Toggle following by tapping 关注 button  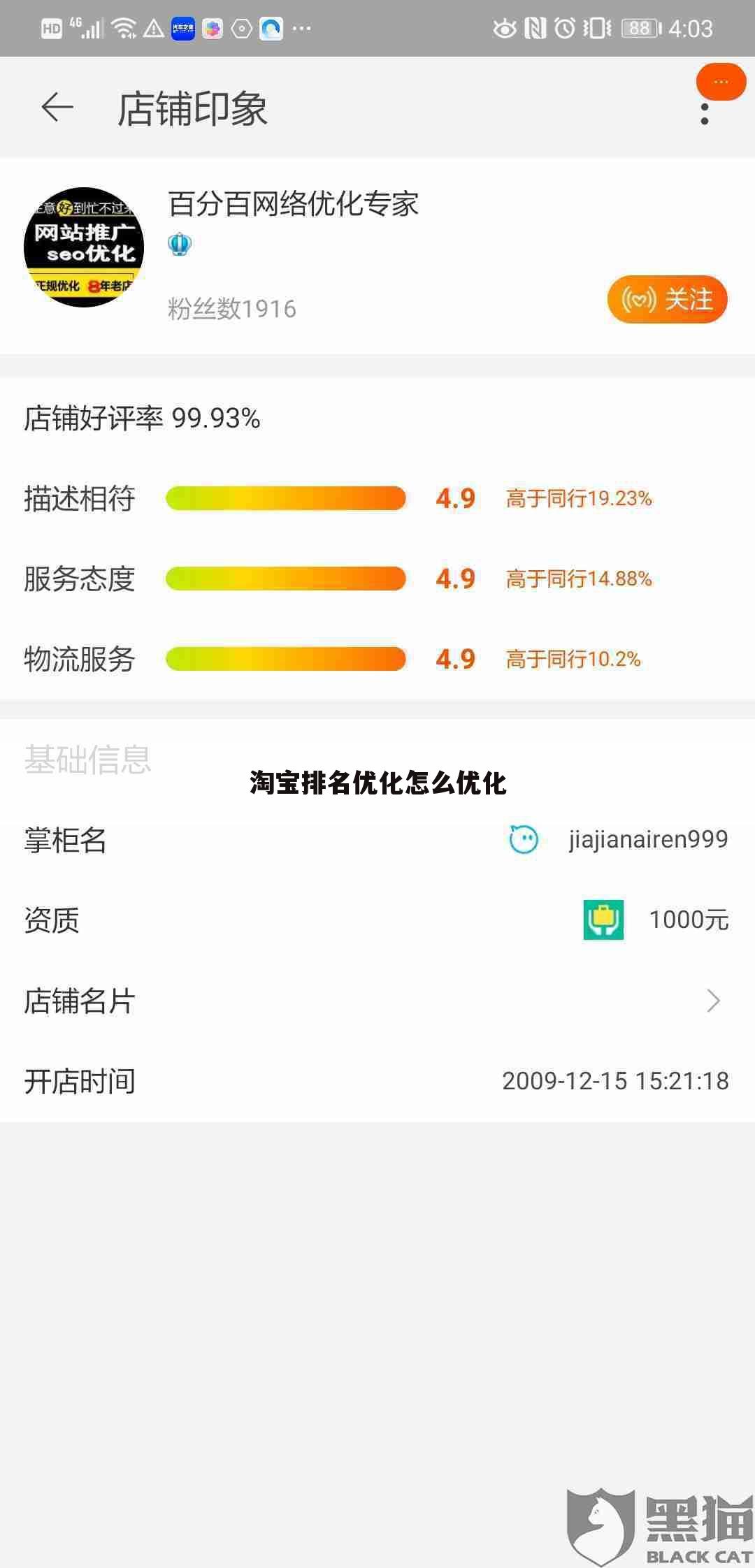(x=666, y=300)
